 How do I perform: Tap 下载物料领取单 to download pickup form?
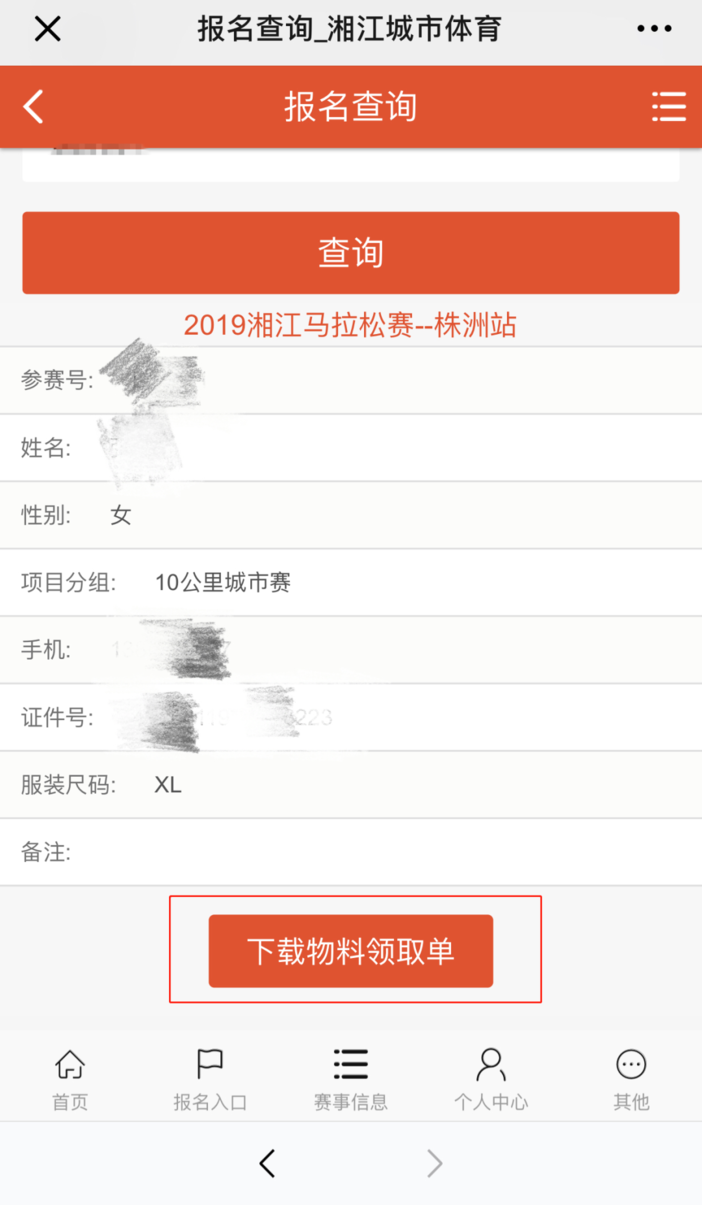pos(351,951)
